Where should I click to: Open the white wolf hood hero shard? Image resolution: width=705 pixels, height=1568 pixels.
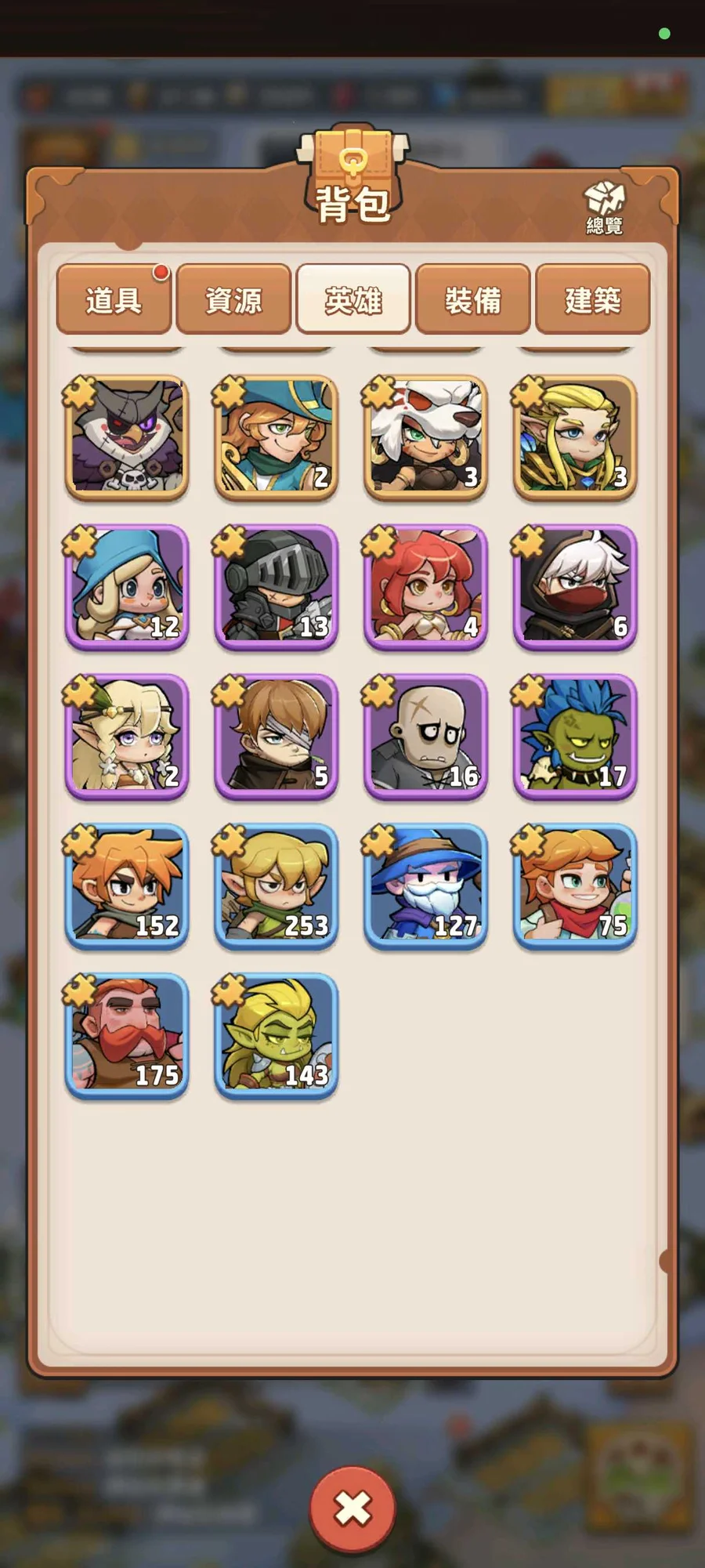425,436
